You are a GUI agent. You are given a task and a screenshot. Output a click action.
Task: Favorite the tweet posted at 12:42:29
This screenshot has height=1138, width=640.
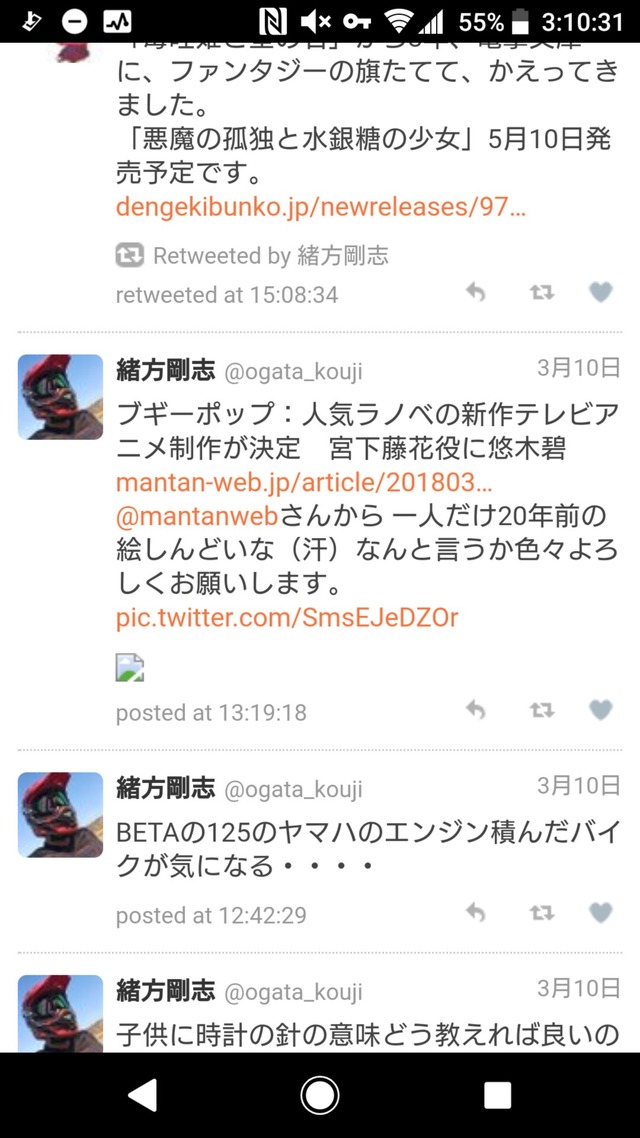click(x=601, y=912)
